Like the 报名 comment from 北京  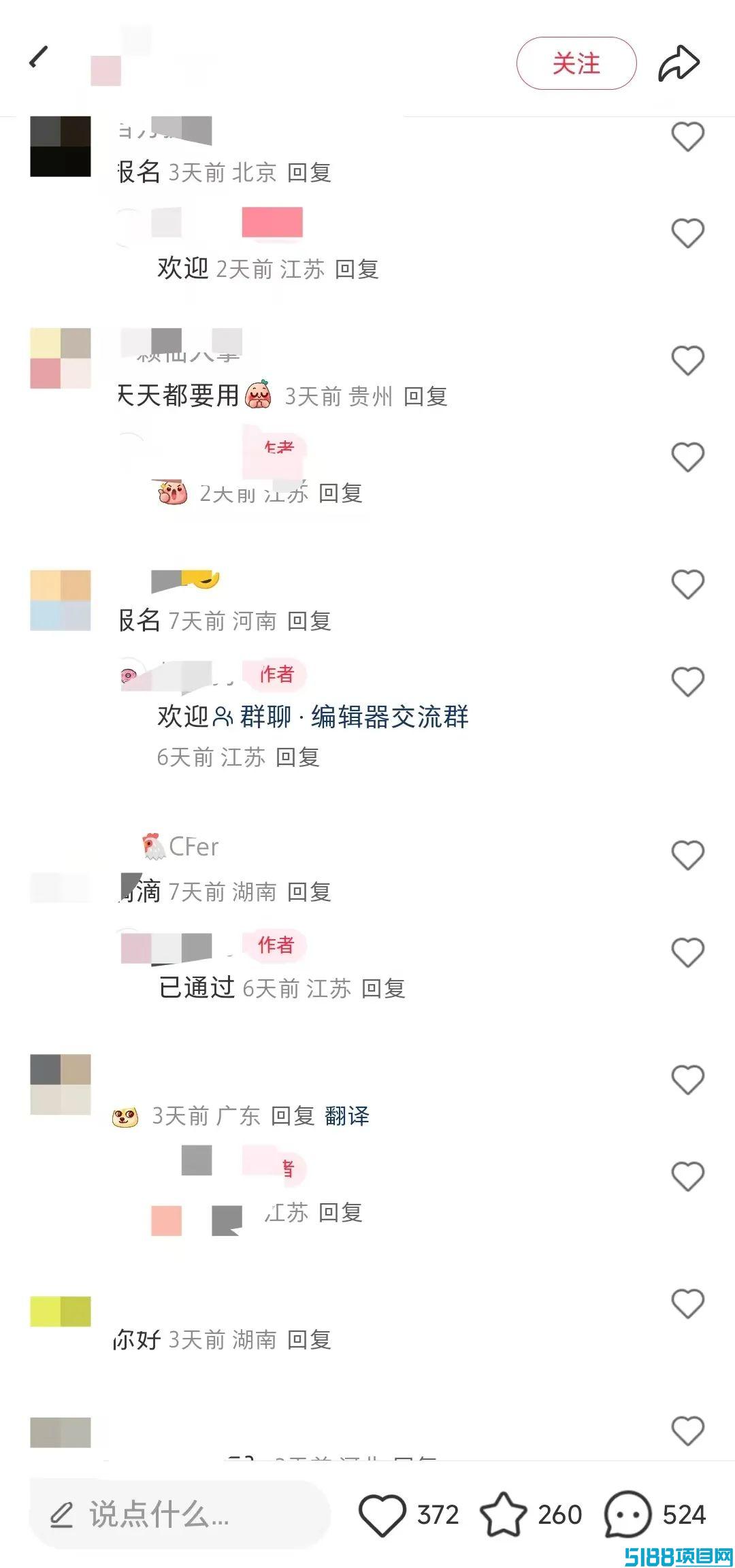click(687, 137)
